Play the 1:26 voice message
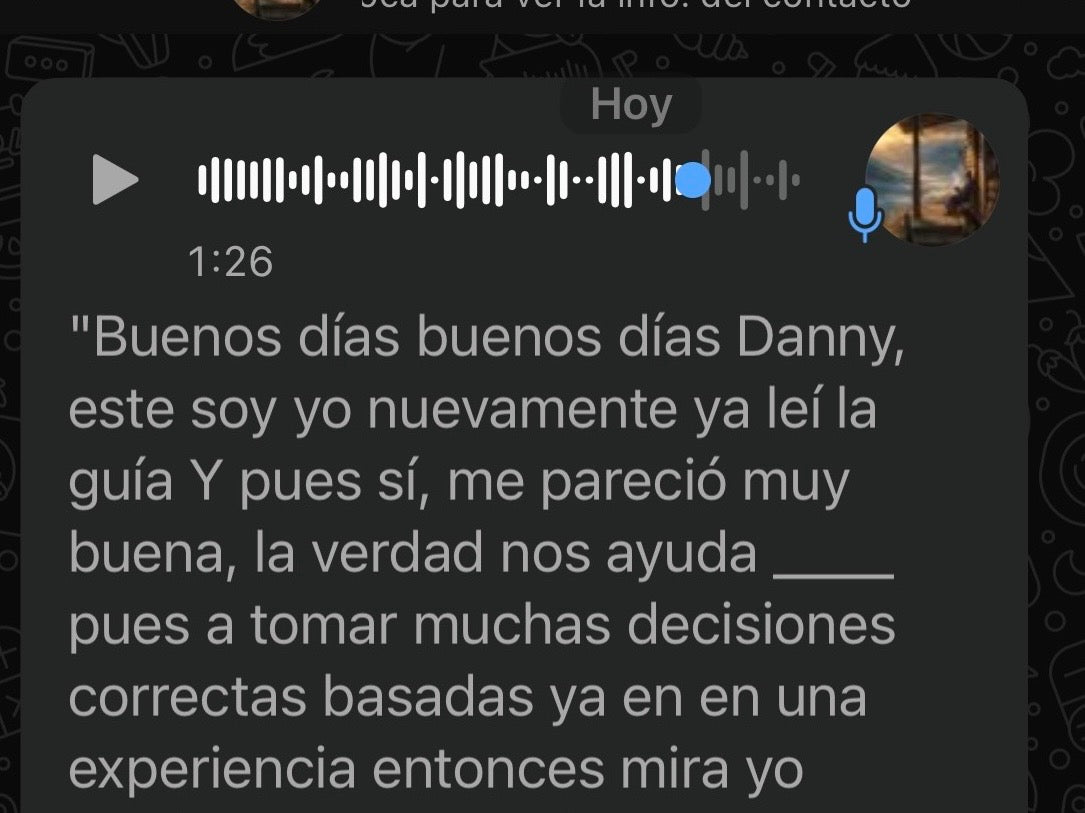 [x=115, y=180]
